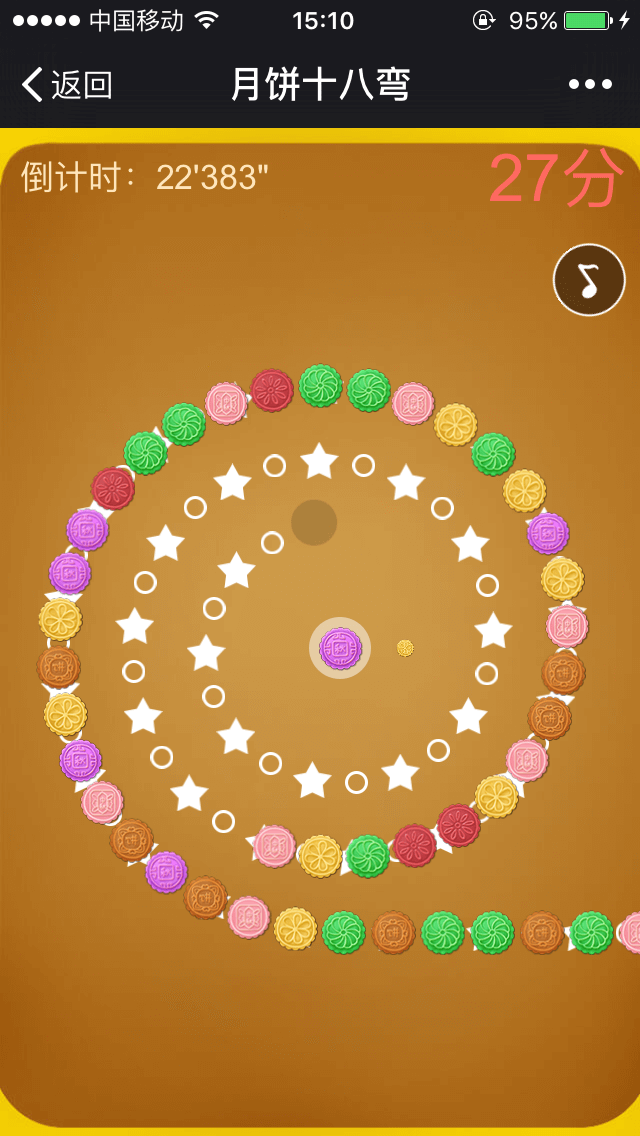Go back with the 返回 button
The width and height of the screenshot is (640, 1136).
pyautogui.click(x=68, y=85)
